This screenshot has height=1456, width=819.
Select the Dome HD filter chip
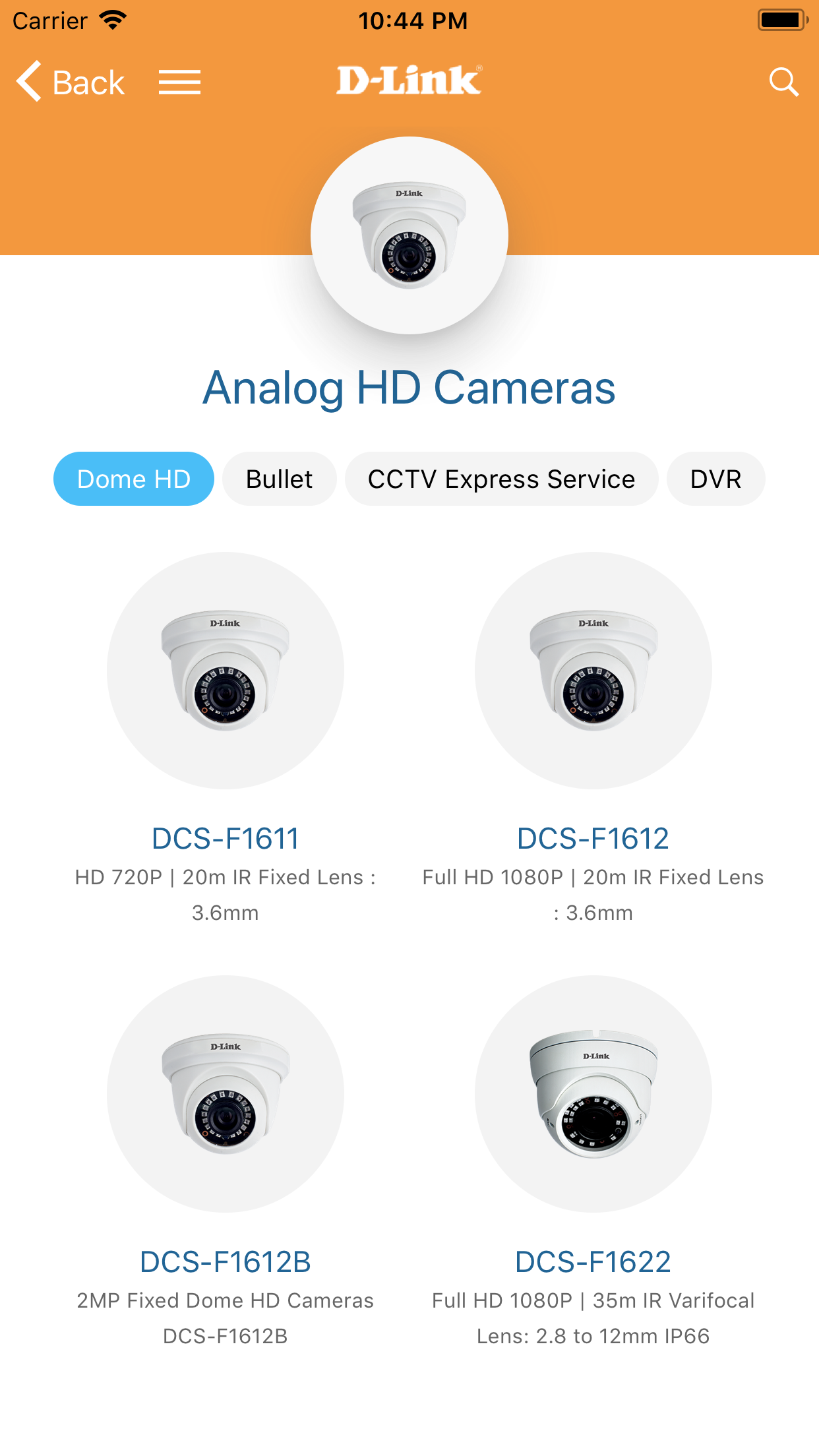[133, 479]
